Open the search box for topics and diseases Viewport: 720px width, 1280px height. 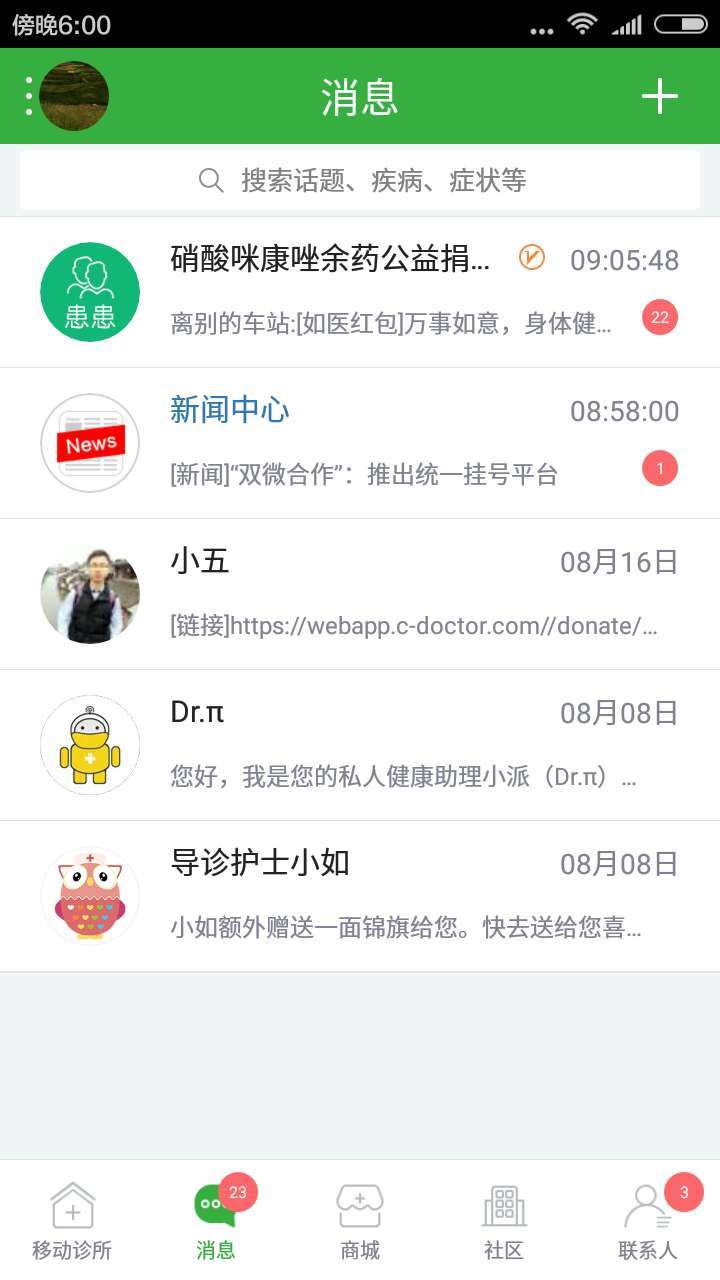coord(360,180)
